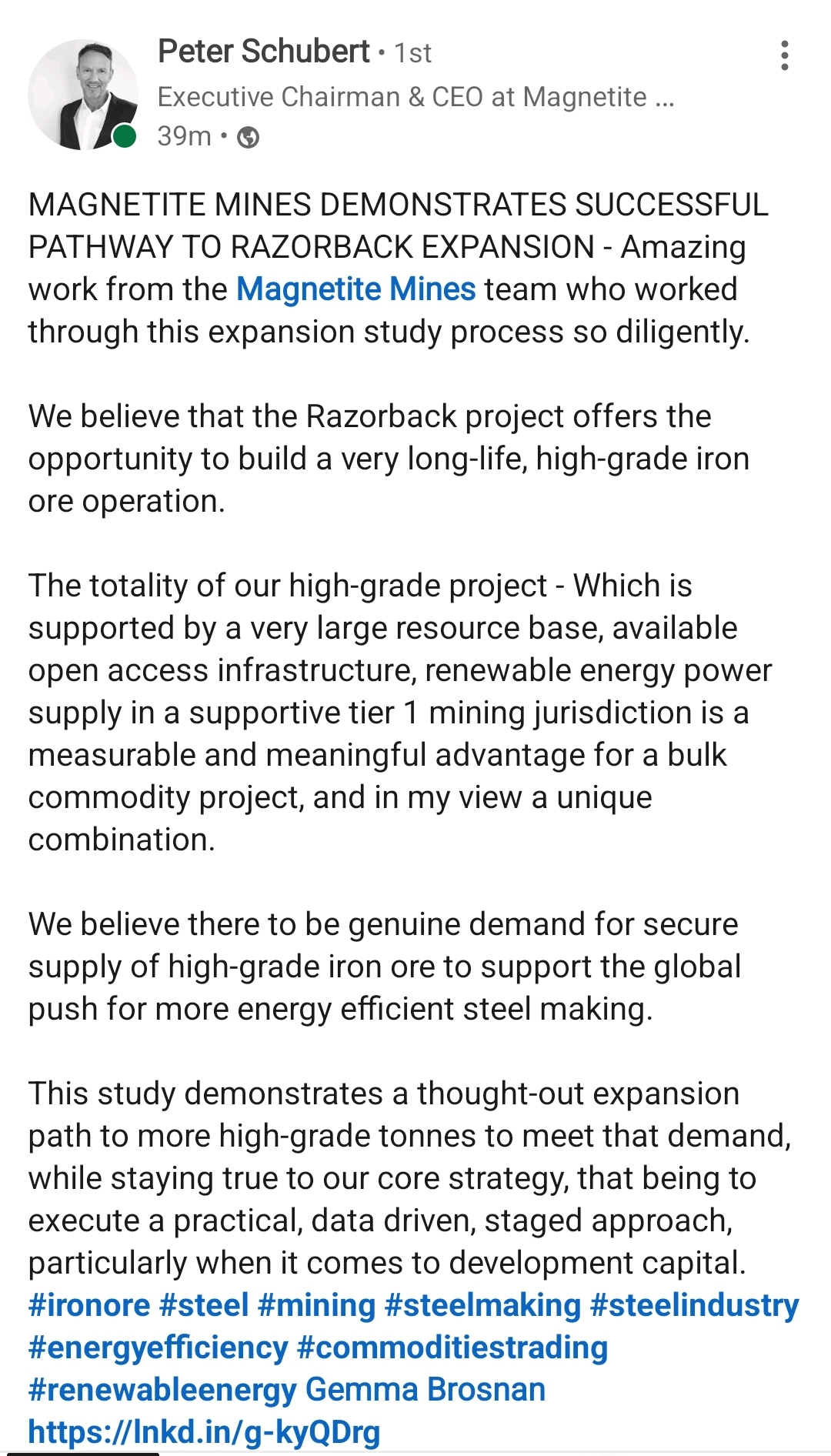View Gemma Brosnan's profile
Image resolution: width=831 pixels, height=1456 pixels.
(x=426, y=1390)
